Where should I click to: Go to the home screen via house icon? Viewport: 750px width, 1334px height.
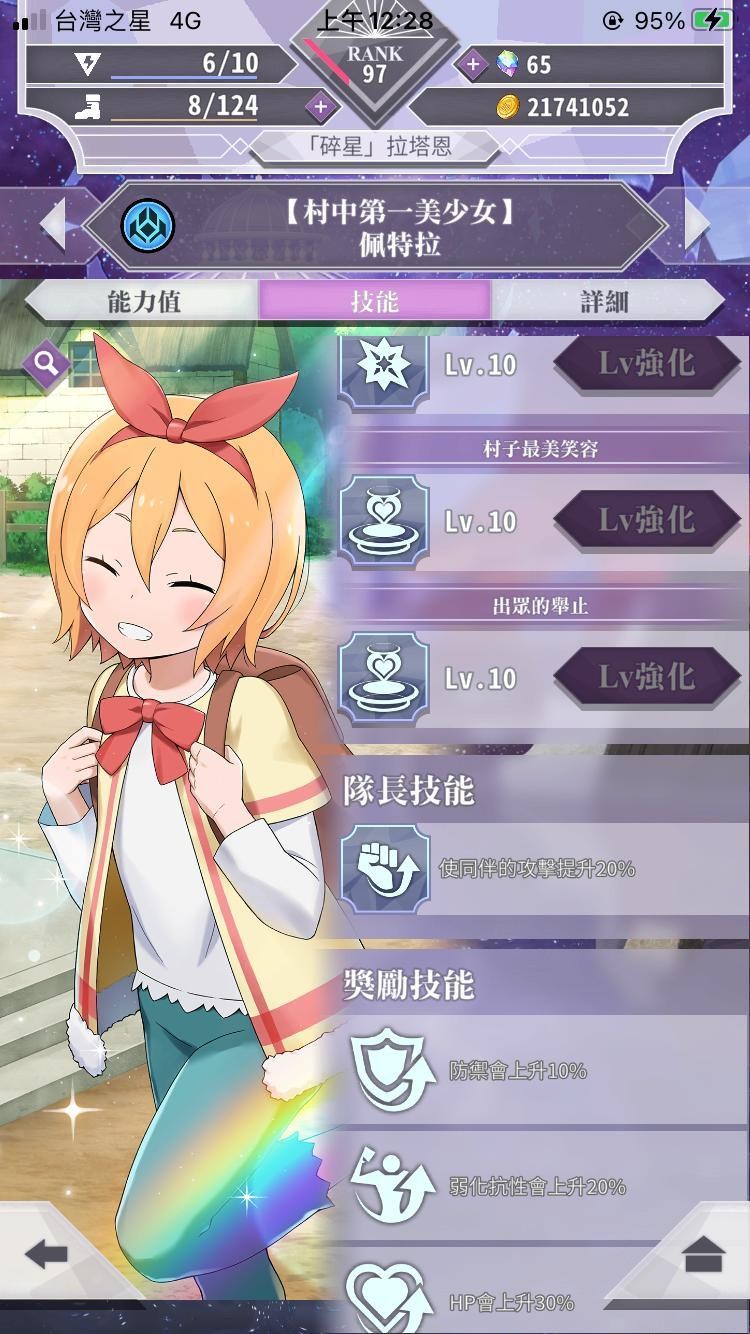point(704,1253)
